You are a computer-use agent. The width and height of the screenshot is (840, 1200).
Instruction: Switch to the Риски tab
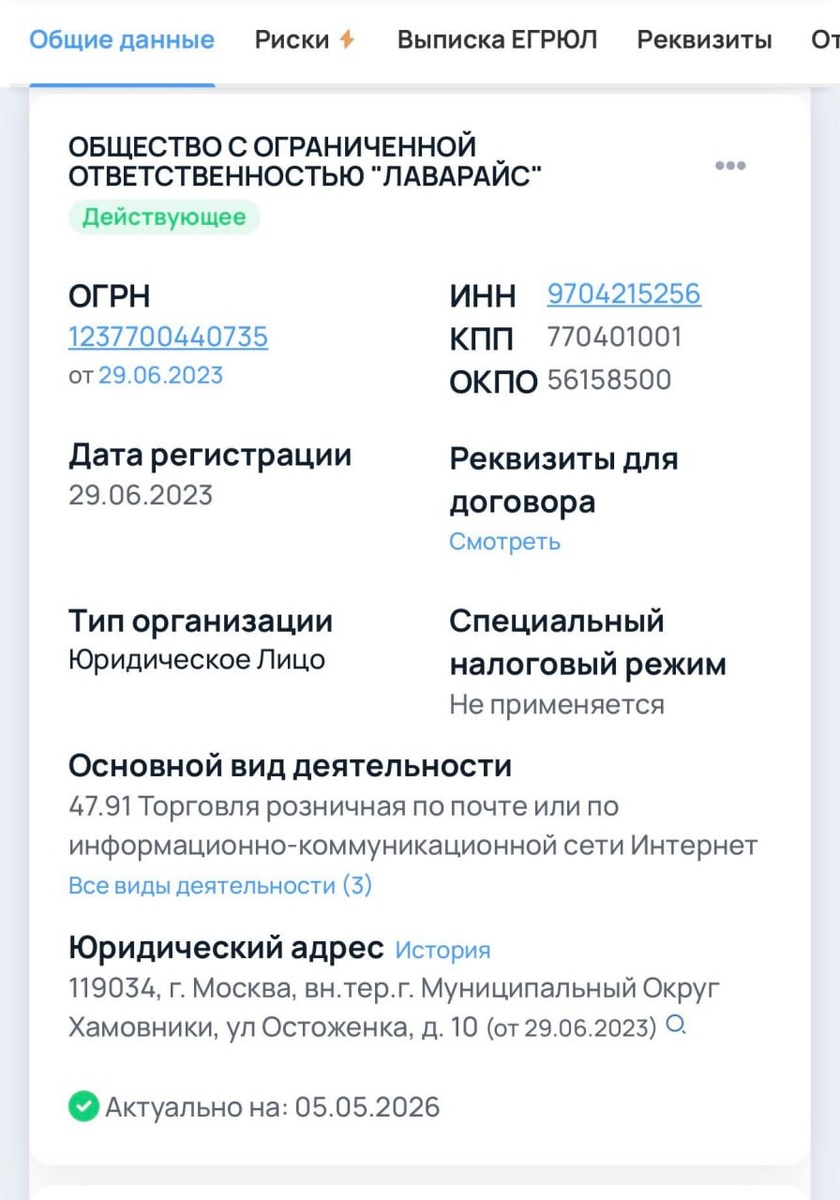(x=305, y=40)
